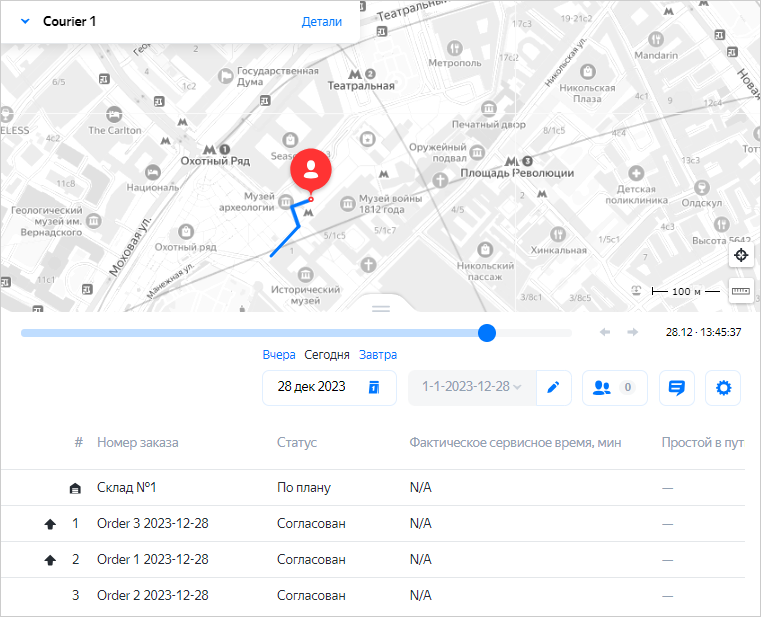Open the settings gear
Image resolution: width=761 pixels, height=617 pixels.
[724, 387]
